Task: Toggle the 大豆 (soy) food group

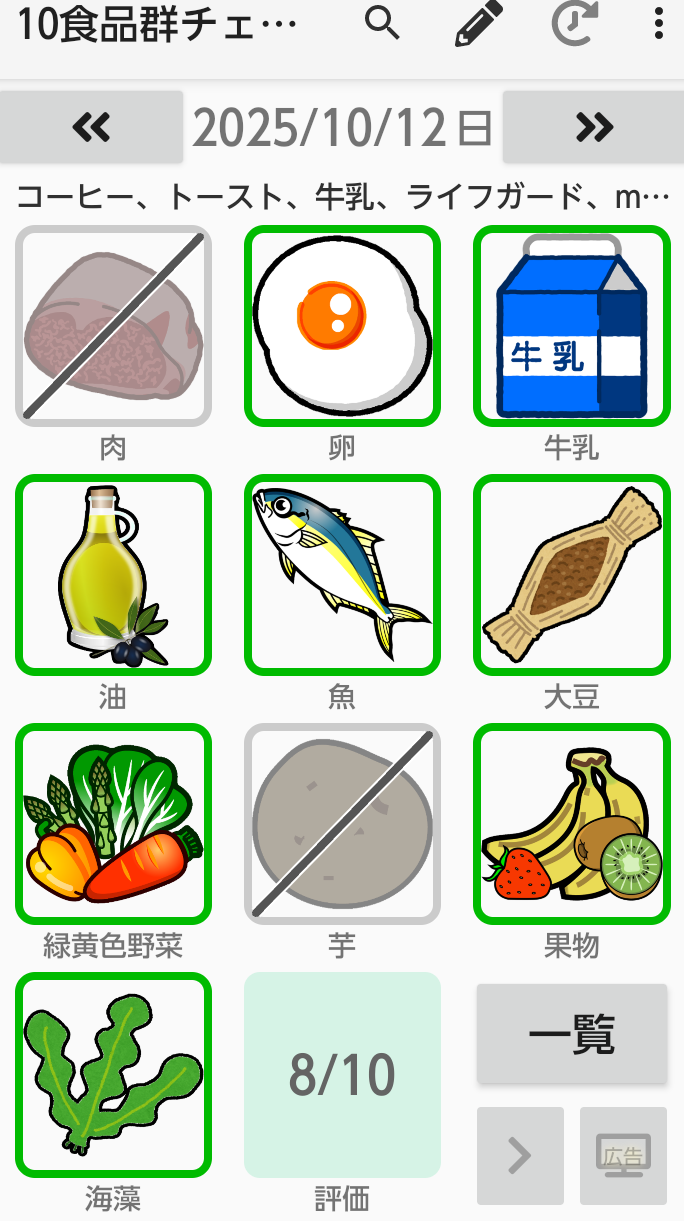Action: (570, 575)
